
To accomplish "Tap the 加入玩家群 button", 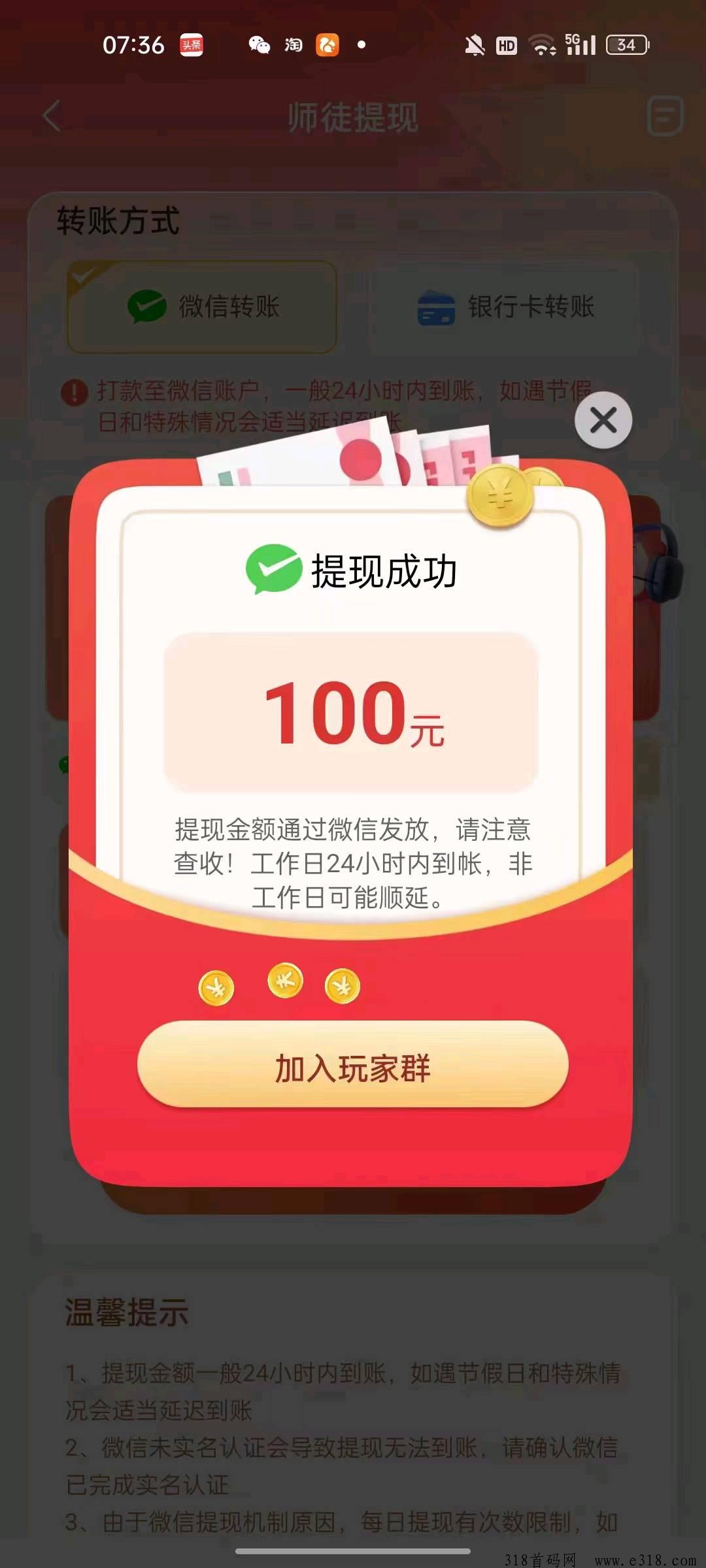I will [x=353, y=1069].
